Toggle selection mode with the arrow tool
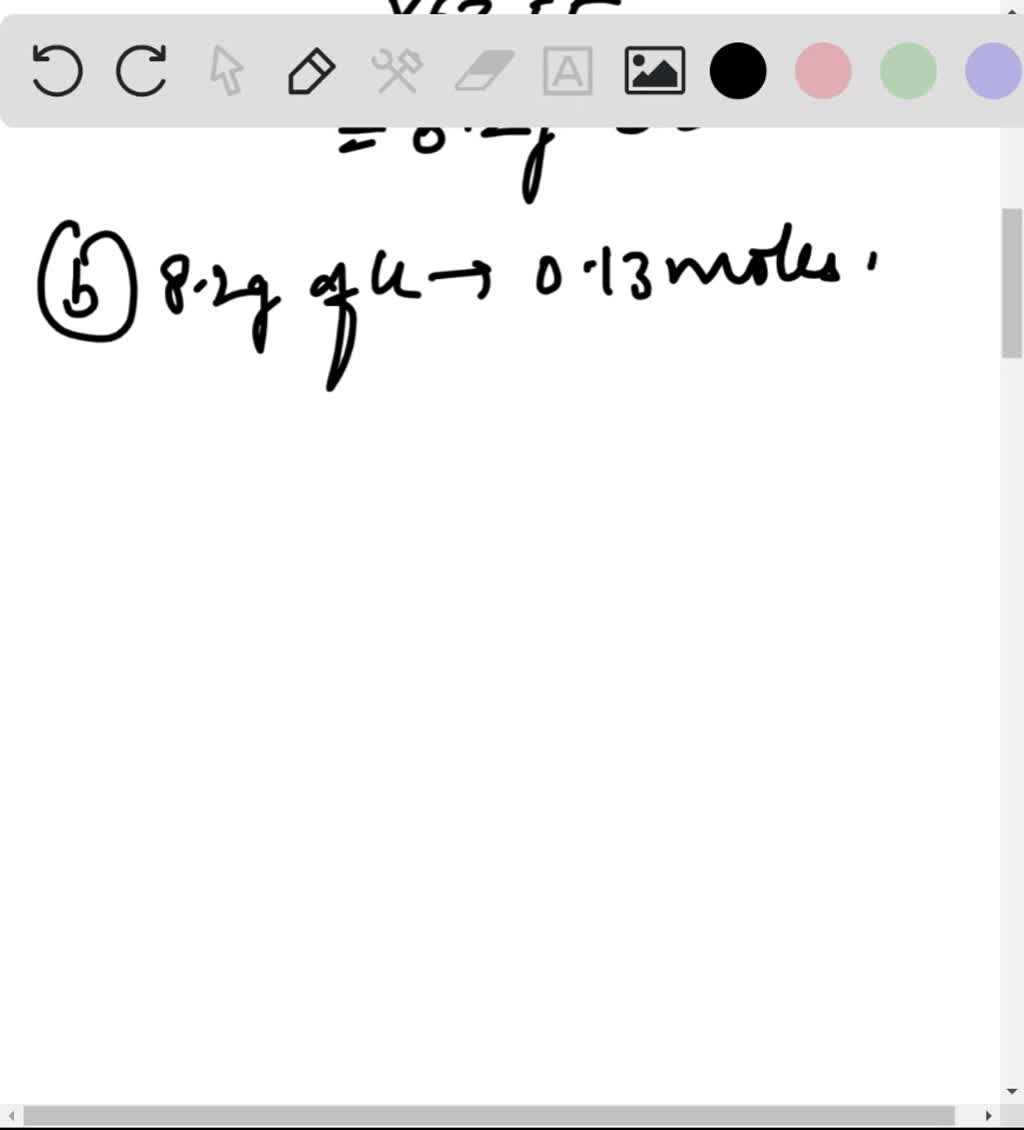Screen dimensions: 1024x1130 pos(227,71)
